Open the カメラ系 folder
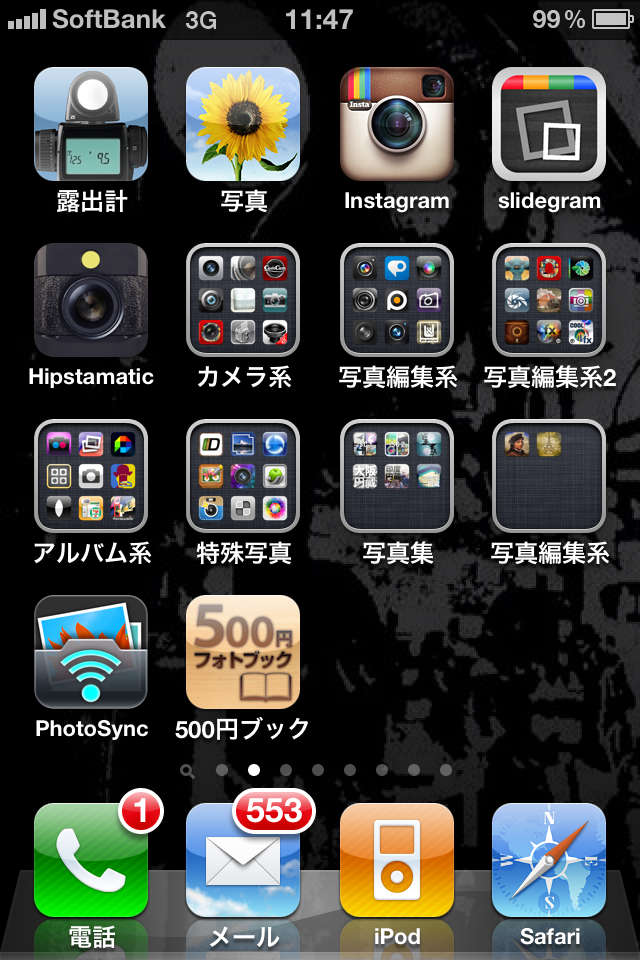Screen dimensions: 640x960 (243, 300)
